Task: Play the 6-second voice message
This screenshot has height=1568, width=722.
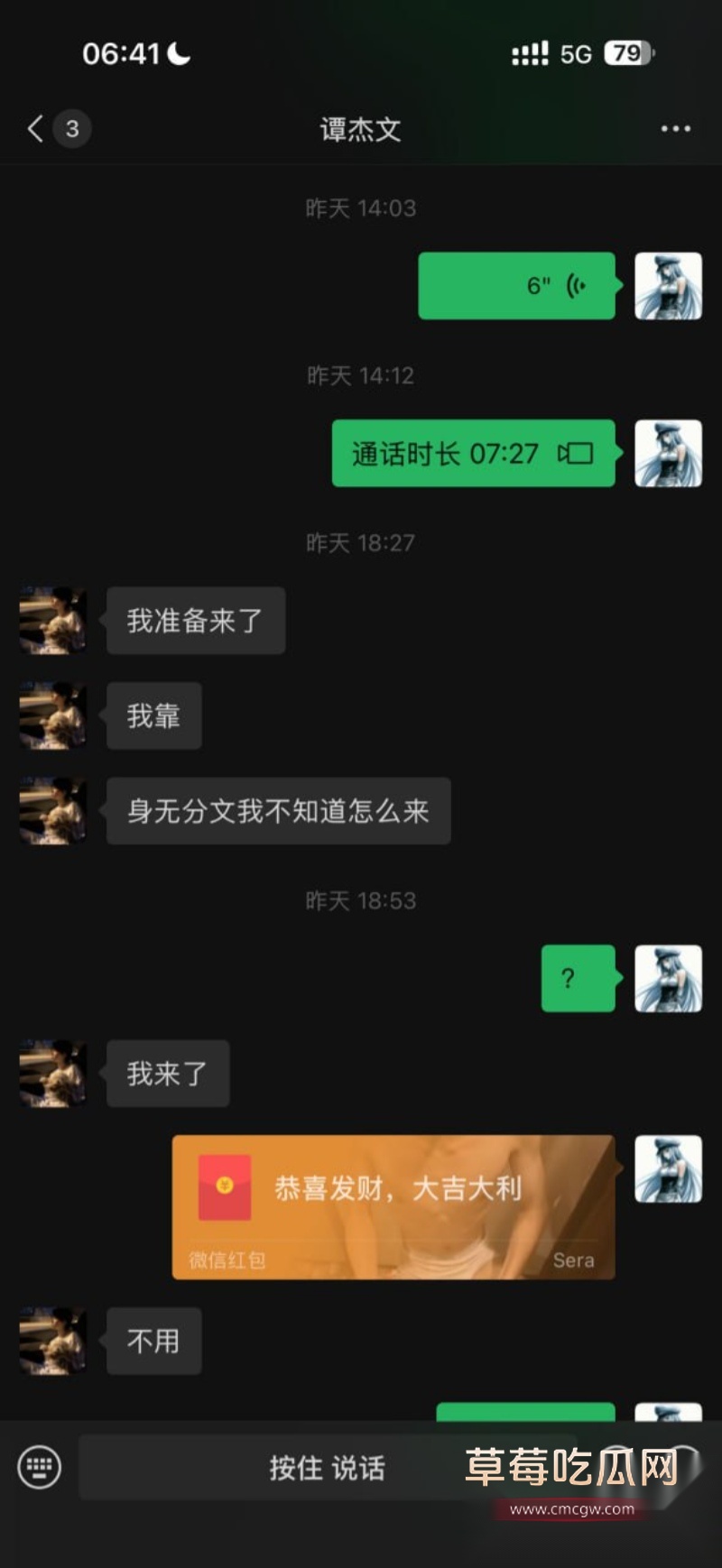Action: (x=515, y=284)
